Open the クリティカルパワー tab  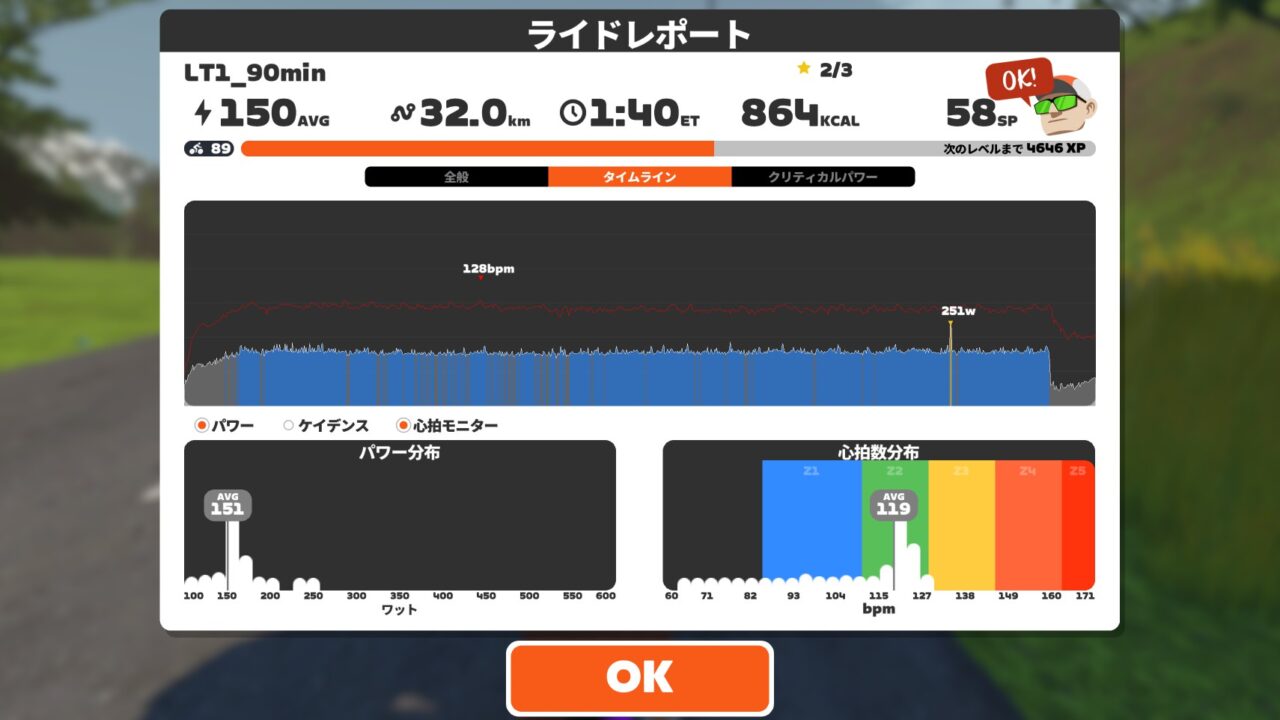pyautogui.click(x=822, y=177)
